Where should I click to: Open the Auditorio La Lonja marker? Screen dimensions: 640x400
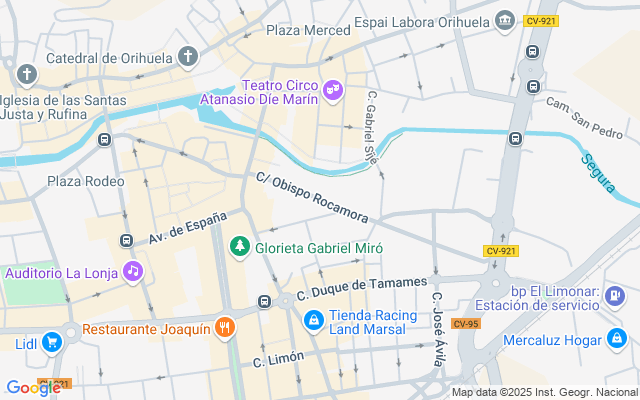tap(132, 272)
